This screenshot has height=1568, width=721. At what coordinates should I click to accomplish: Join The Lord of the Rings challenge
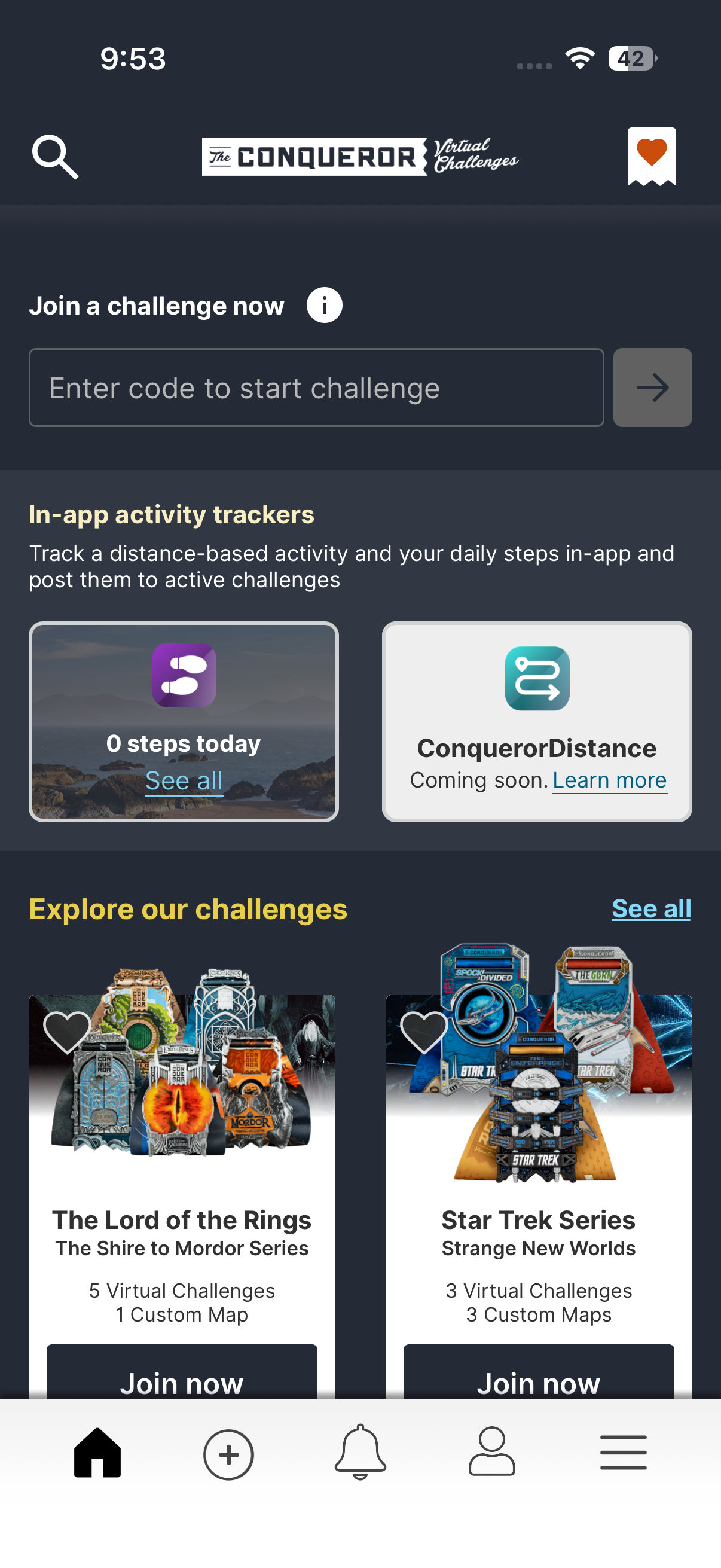[181, 1379]
